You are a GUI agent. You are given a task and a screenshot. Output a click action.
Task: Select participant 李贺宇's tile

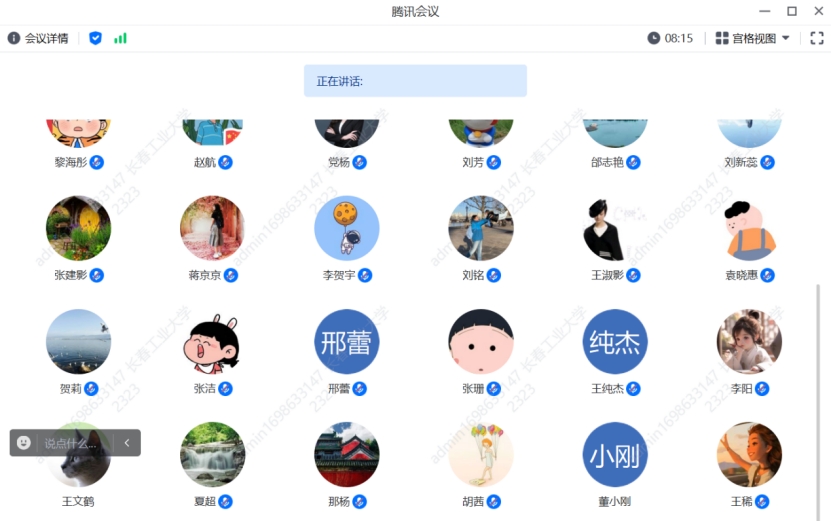pos(346,228)
